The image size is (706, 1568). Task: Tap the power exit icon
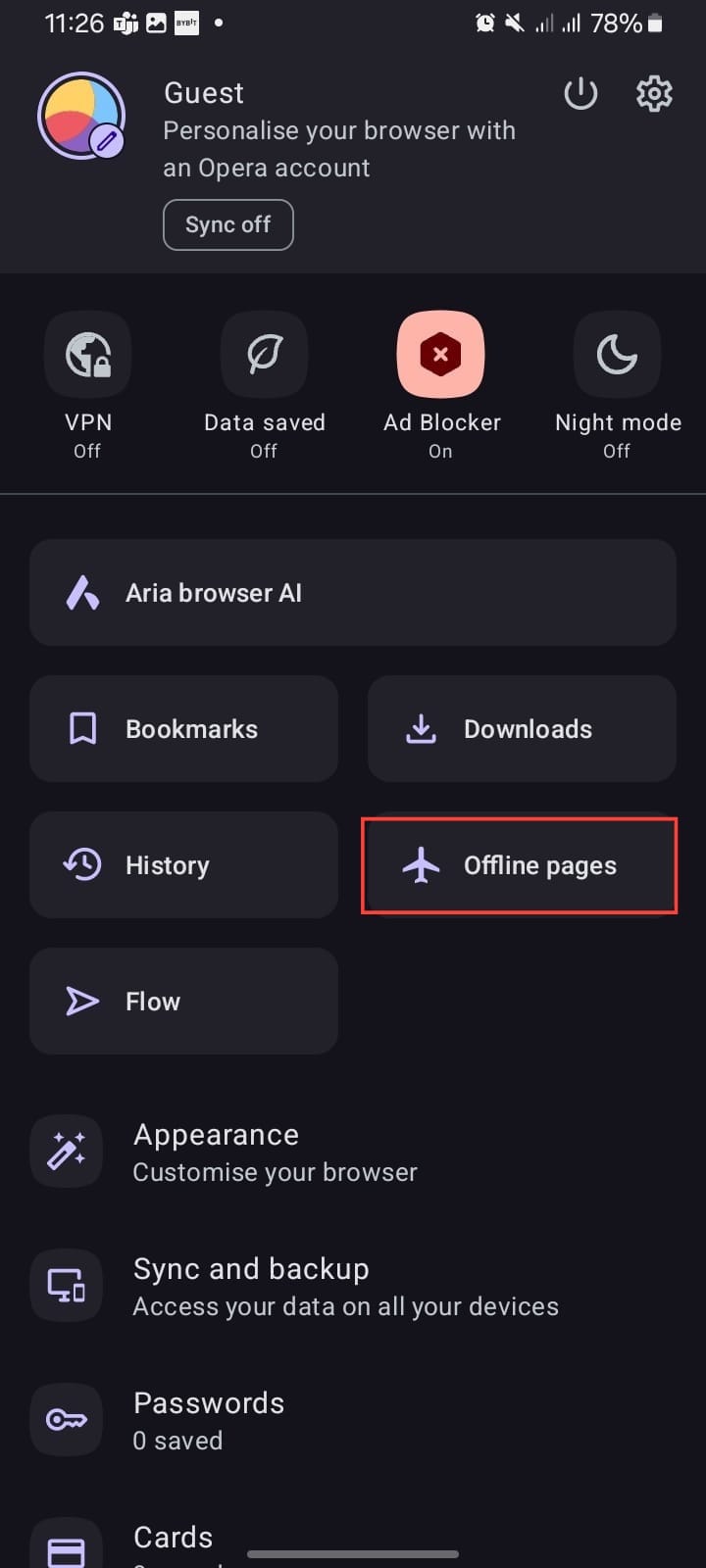coord(580,94)
